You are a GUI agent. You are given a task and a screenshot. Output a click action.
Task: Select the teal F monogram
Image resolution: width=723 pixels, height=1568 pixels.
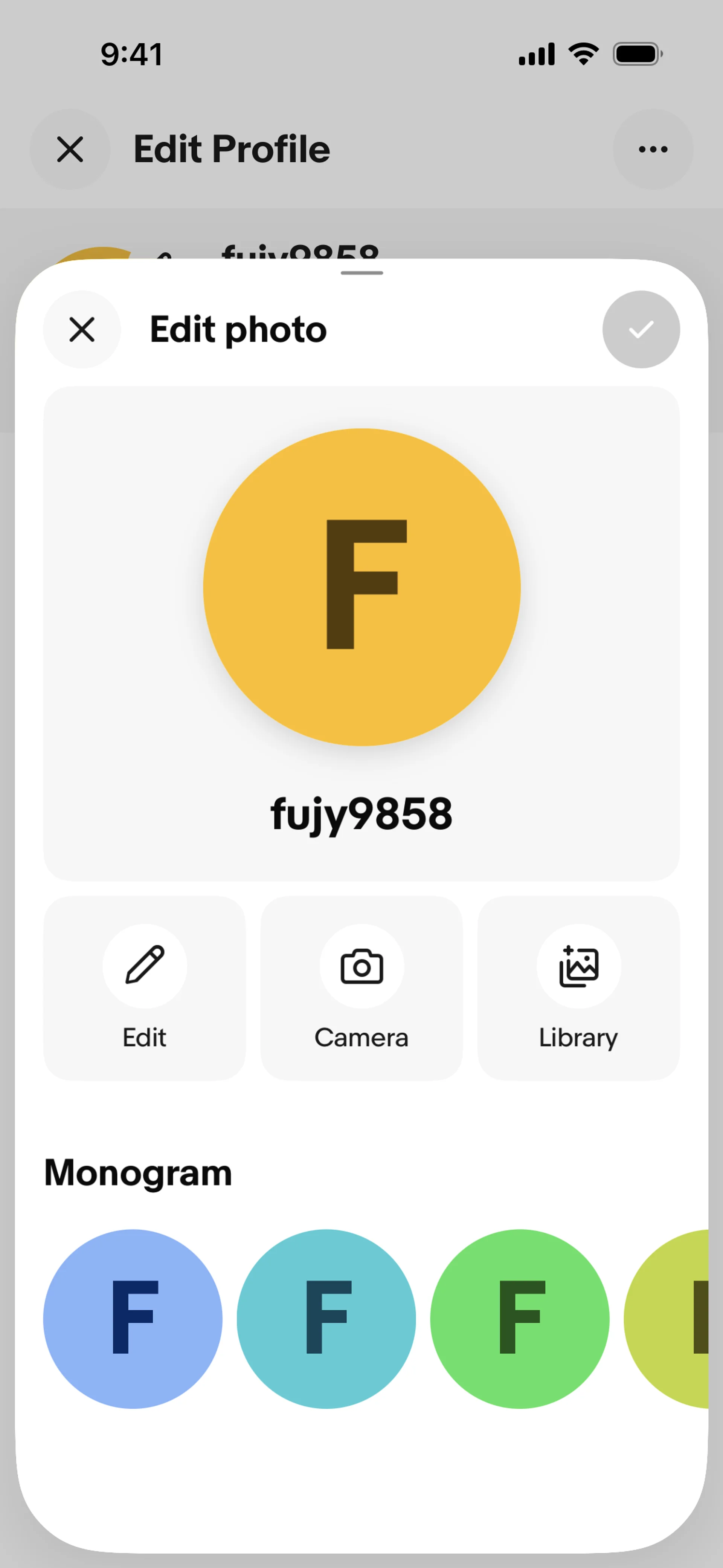pos(326,1319)
